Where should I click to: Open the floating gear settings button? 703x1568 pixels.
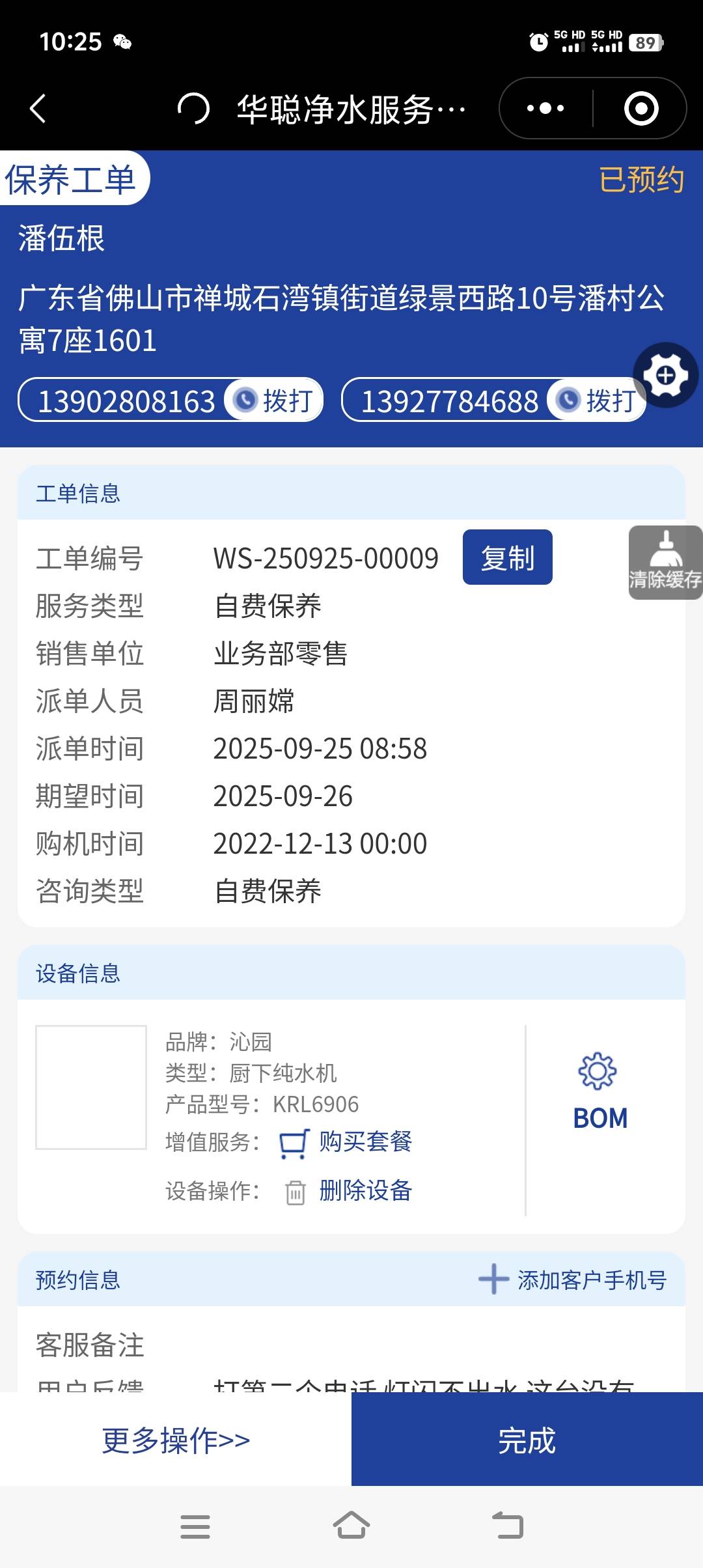[665, 376]
